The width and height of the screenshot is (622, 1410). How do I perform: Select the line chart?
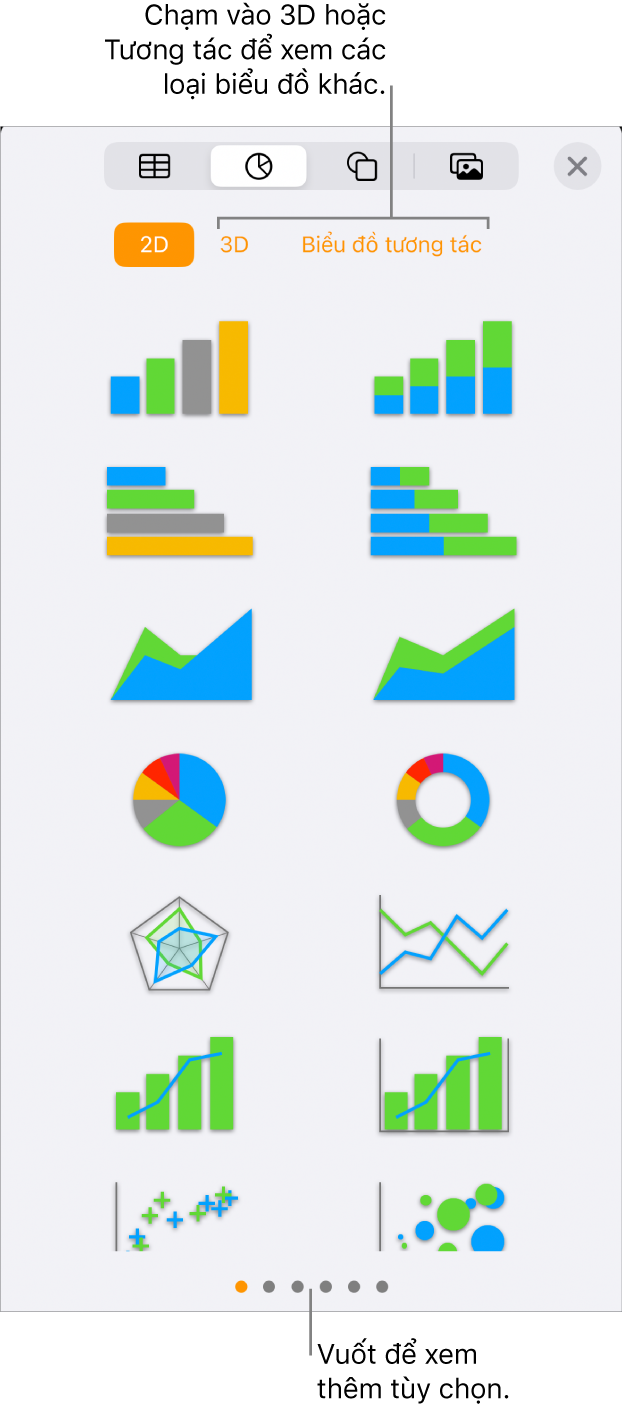click(x=443, y=944)
